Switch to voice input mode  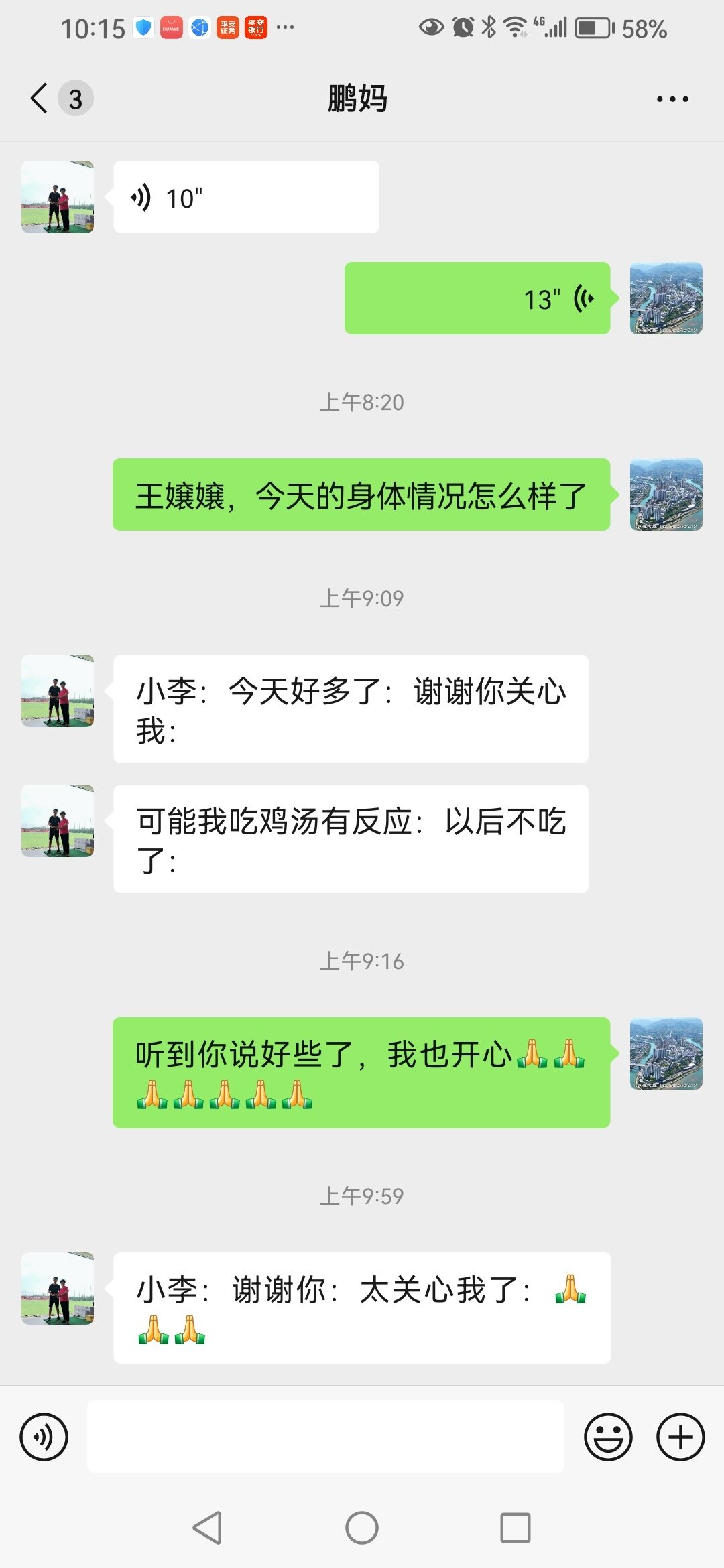(44, 1437)
